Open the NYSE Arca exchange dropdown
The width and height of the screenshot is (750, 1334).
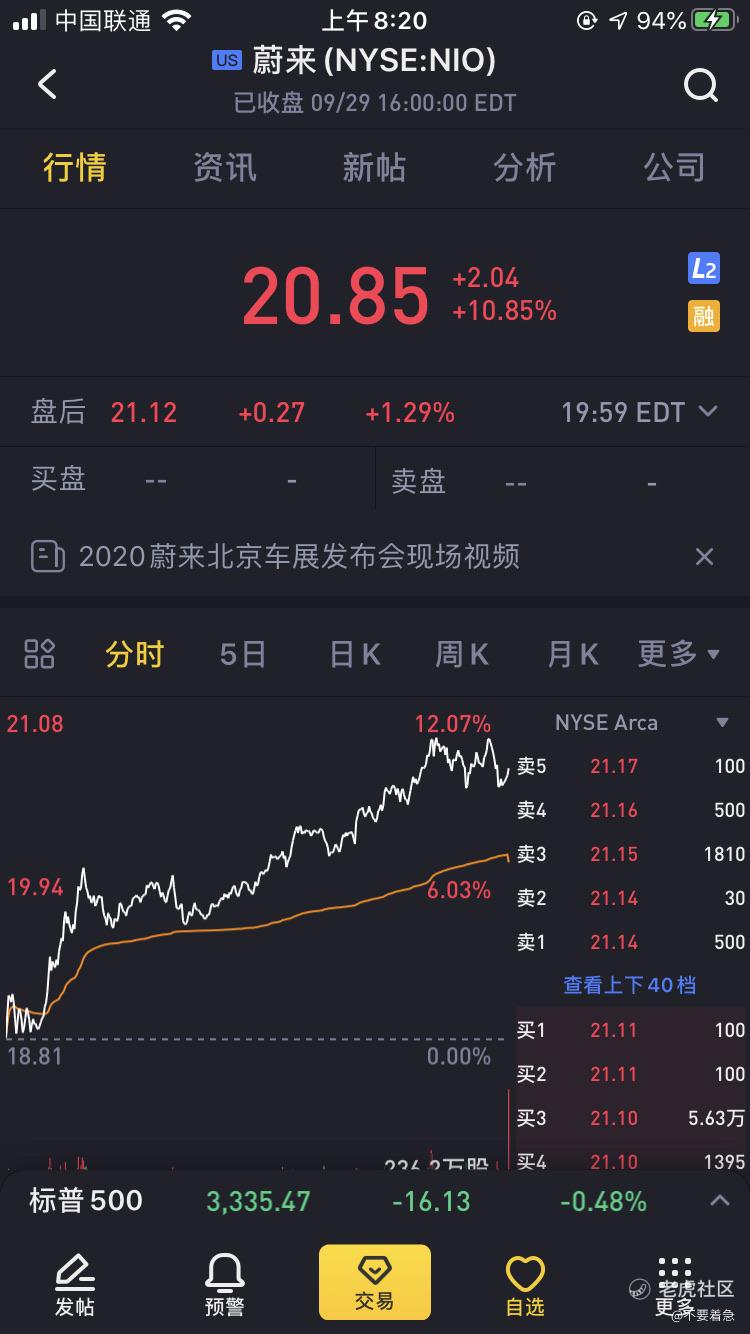point(720,723)
